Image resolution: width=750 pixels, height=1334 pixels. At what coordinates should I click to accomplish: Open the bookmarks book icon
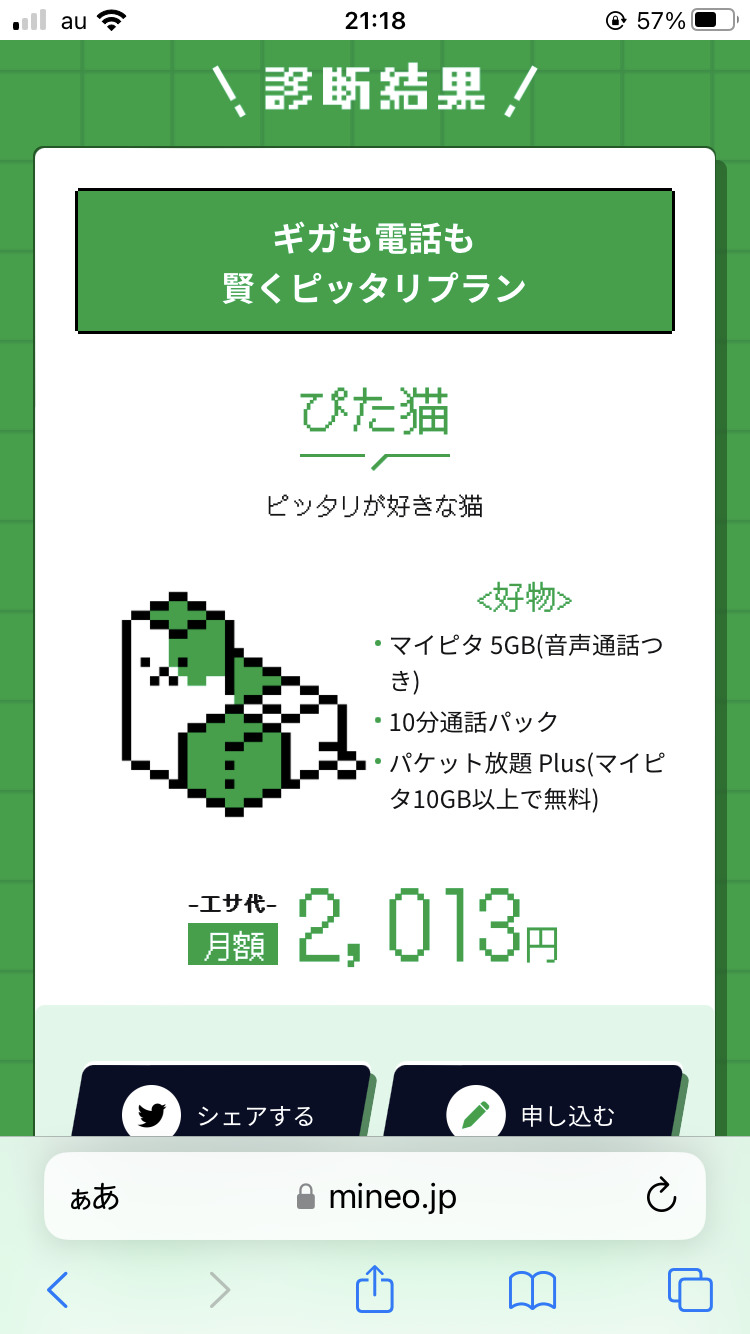click(532, 1290)
